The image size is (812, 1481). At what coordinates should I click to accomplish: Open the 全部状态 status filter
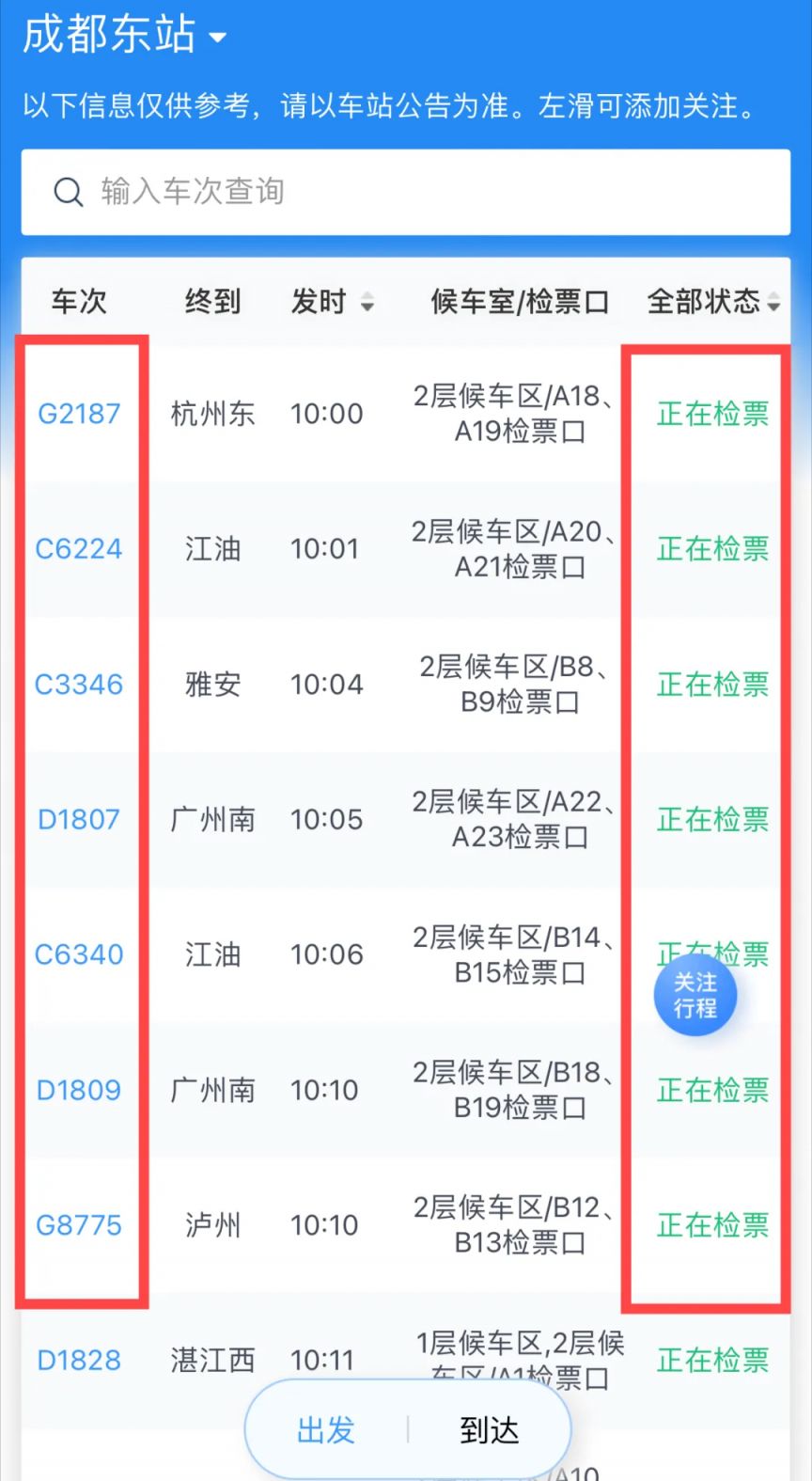(711, 302)
